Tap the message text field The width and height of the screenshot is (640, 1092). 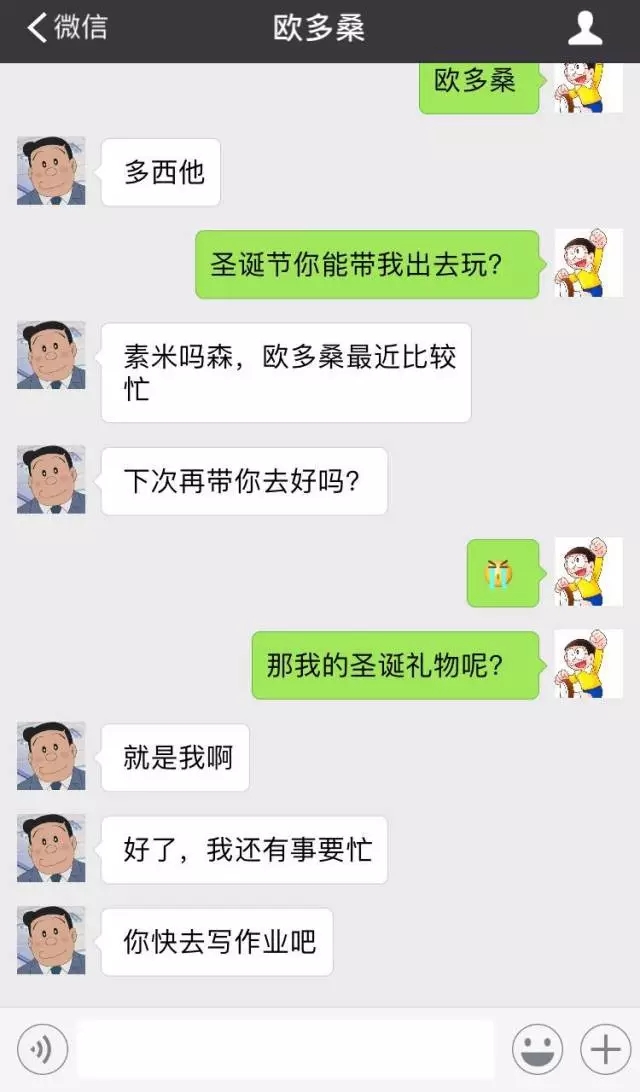[285, 1049]
